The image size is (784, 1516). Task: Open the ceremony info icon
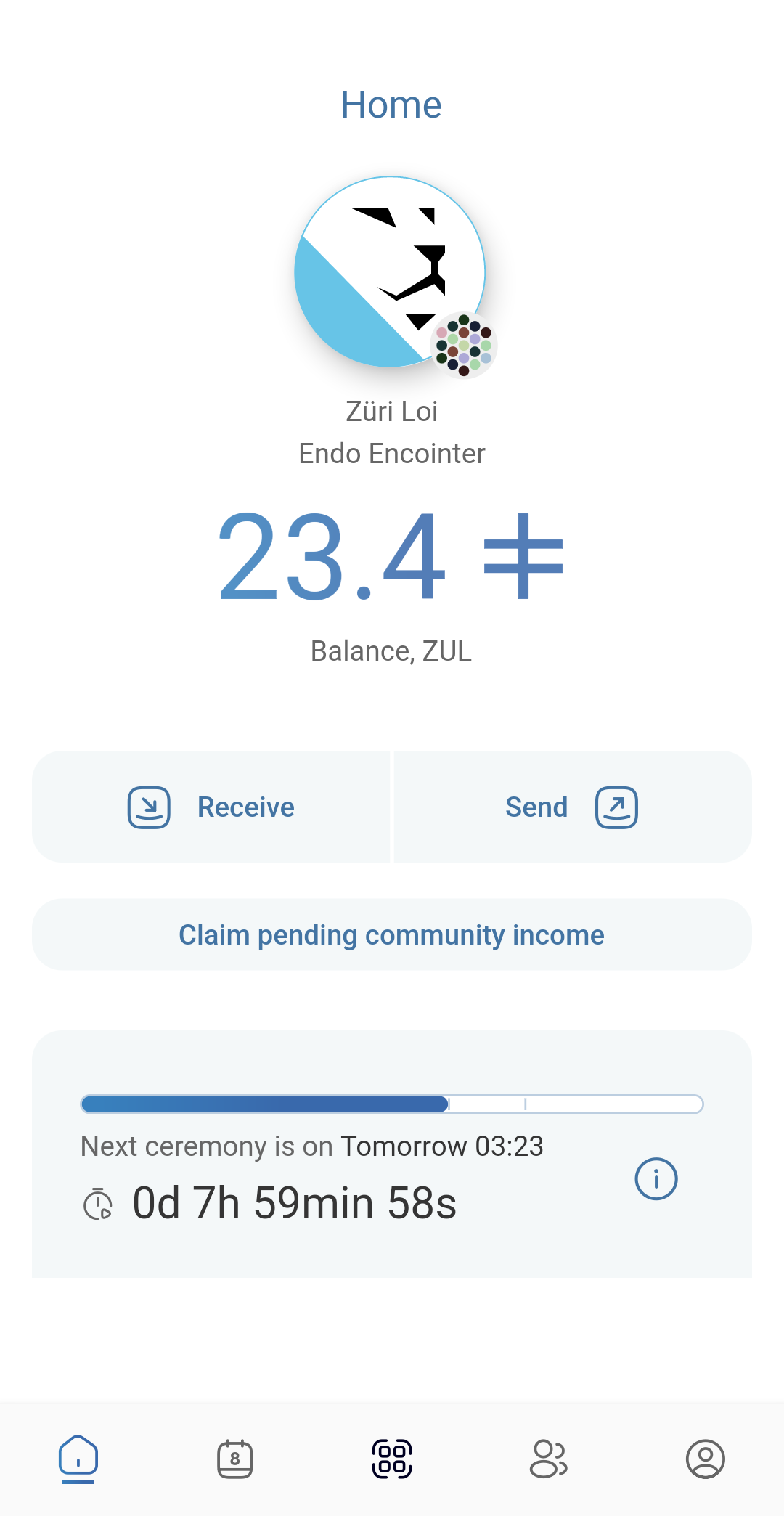[x=656, y=1178]
